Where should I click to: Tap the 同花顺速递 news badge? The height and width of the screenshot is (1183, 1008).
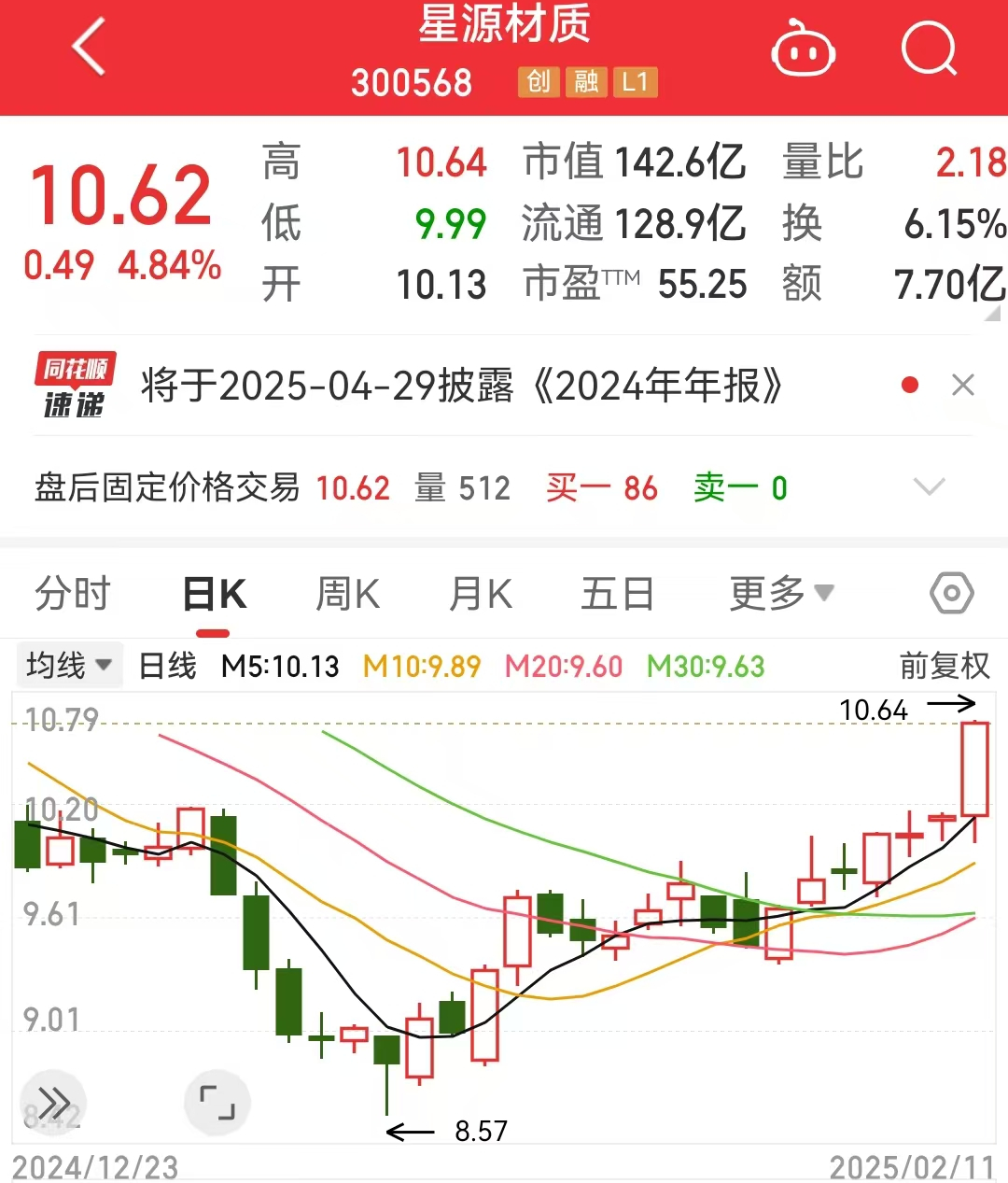click(75, 384)
